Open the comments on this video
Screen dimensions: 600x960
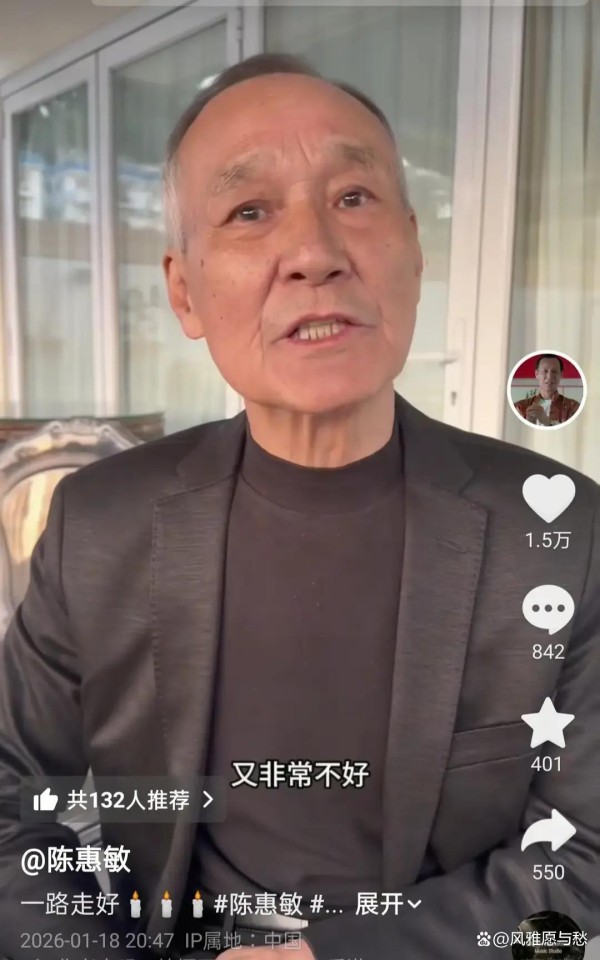point(548,609)
